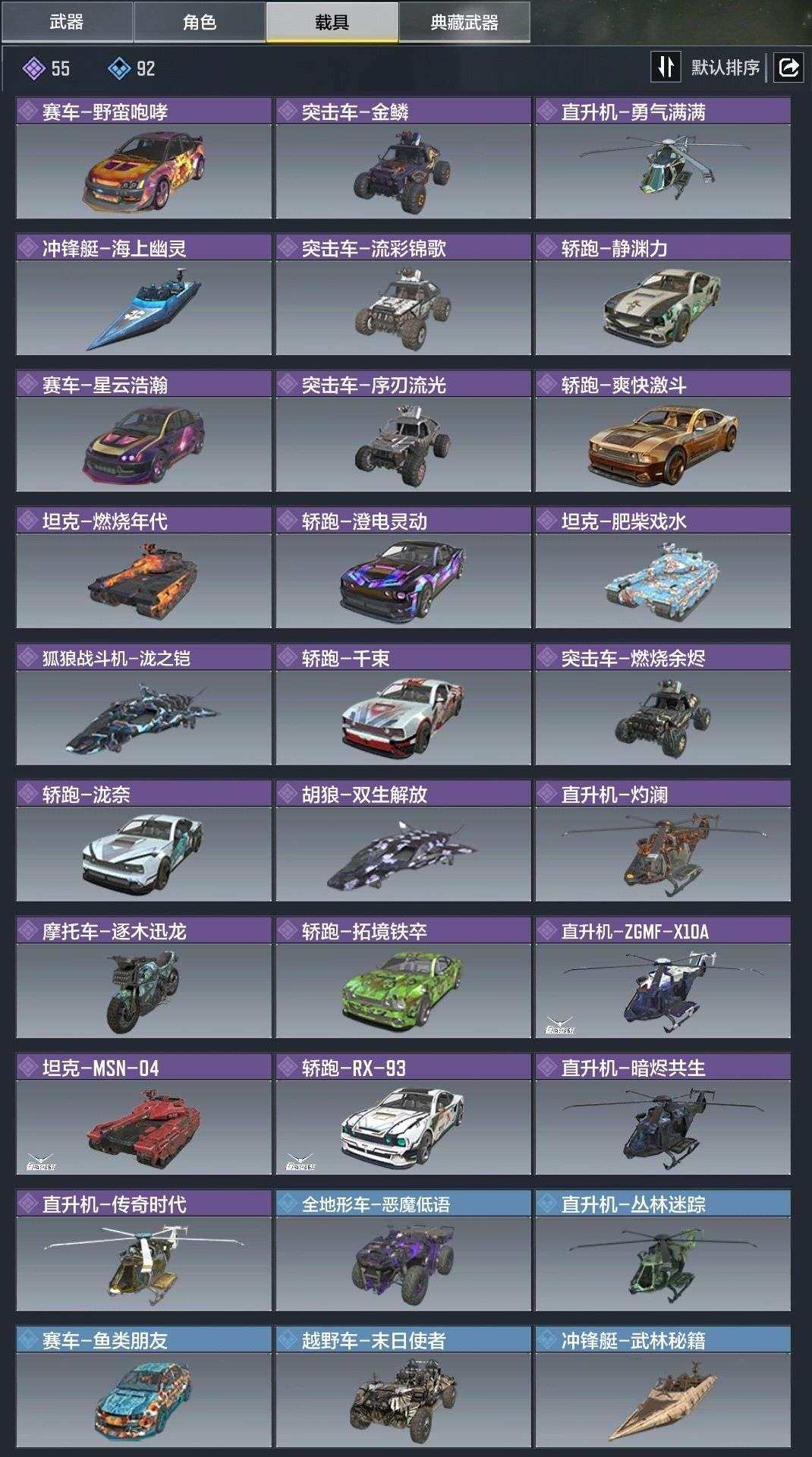Select the 越野车-末日使者 card
Image resolution: width=812 pixels, height=1457 pixels.
coord(403,1387)
